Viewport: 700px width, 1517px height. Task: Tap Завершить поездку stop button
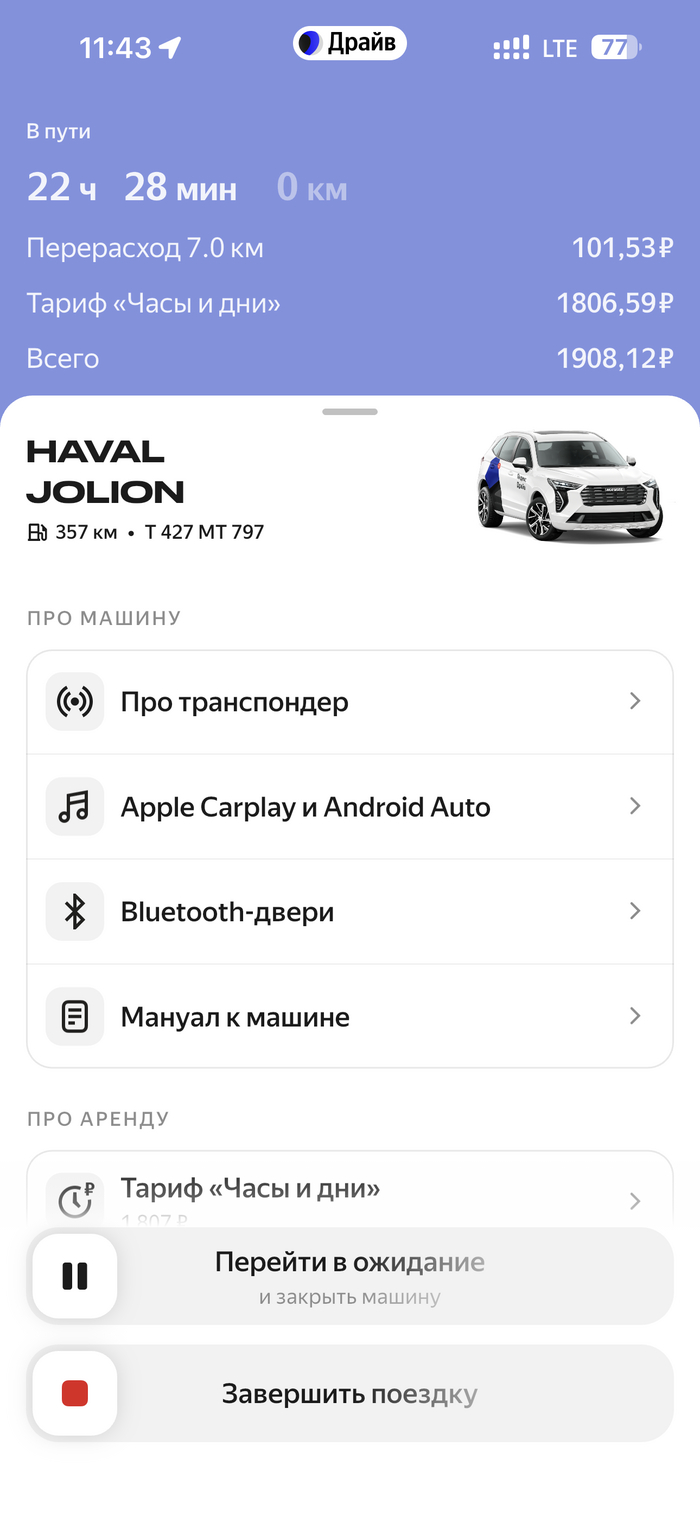point(75,1393)
